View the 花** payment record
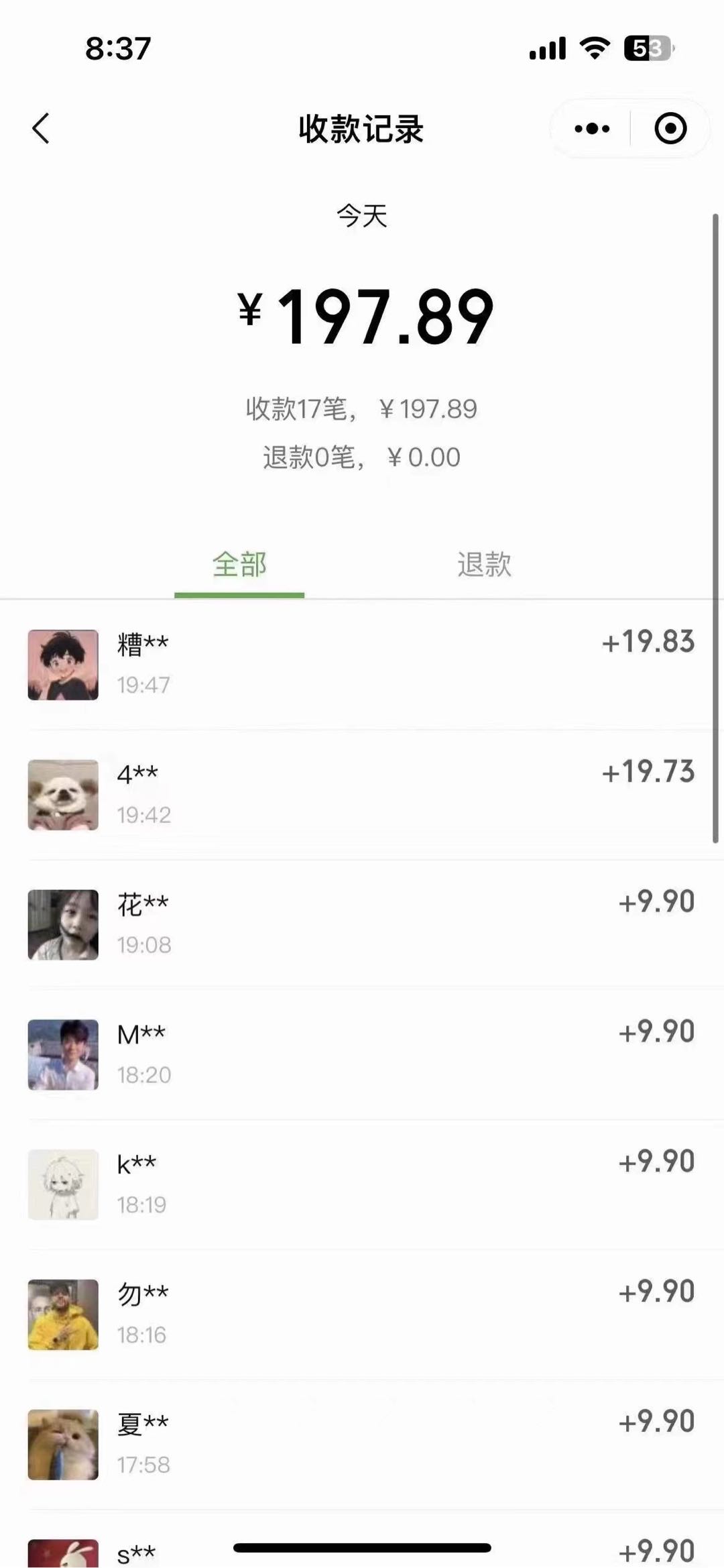The height and width of the screenshot is (1568, 724). (x=362, y=925)
